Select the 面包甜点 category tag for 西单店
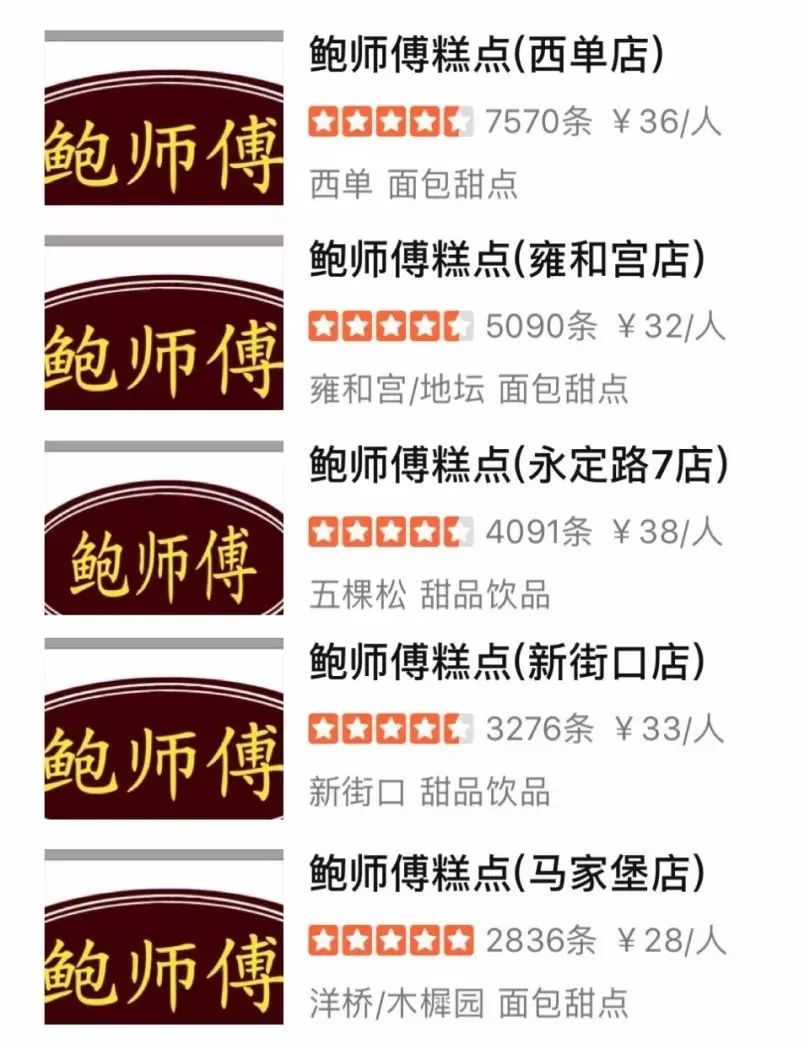808x1044 pixels. click(452, 186)
